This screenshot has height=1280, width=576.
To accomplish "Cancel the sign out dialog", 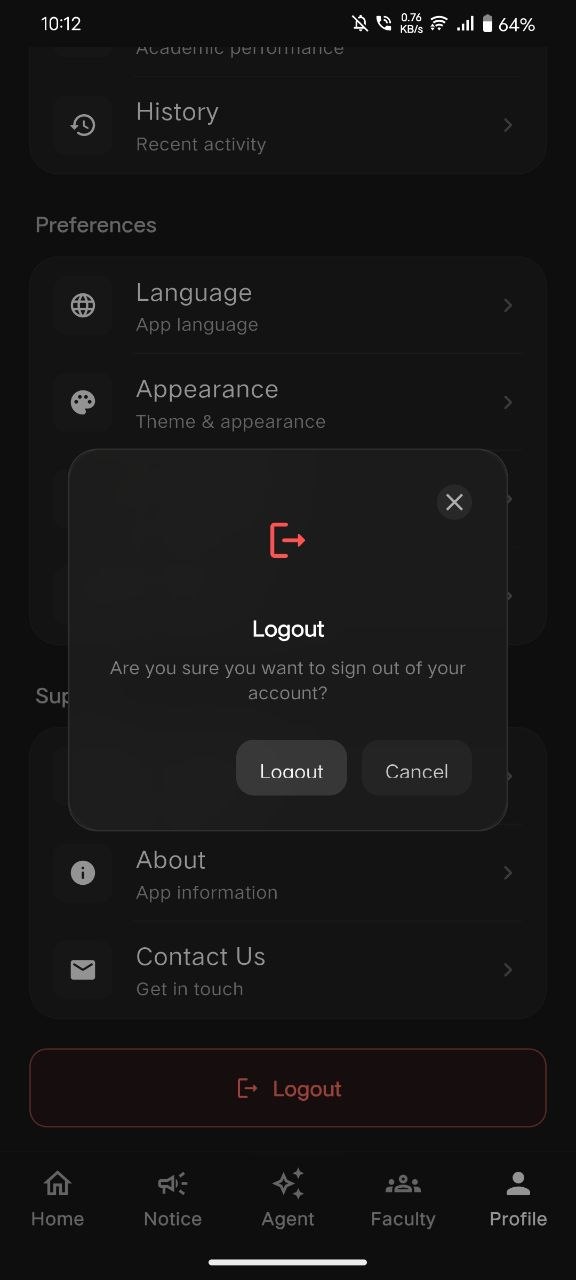I will (417, 768).
